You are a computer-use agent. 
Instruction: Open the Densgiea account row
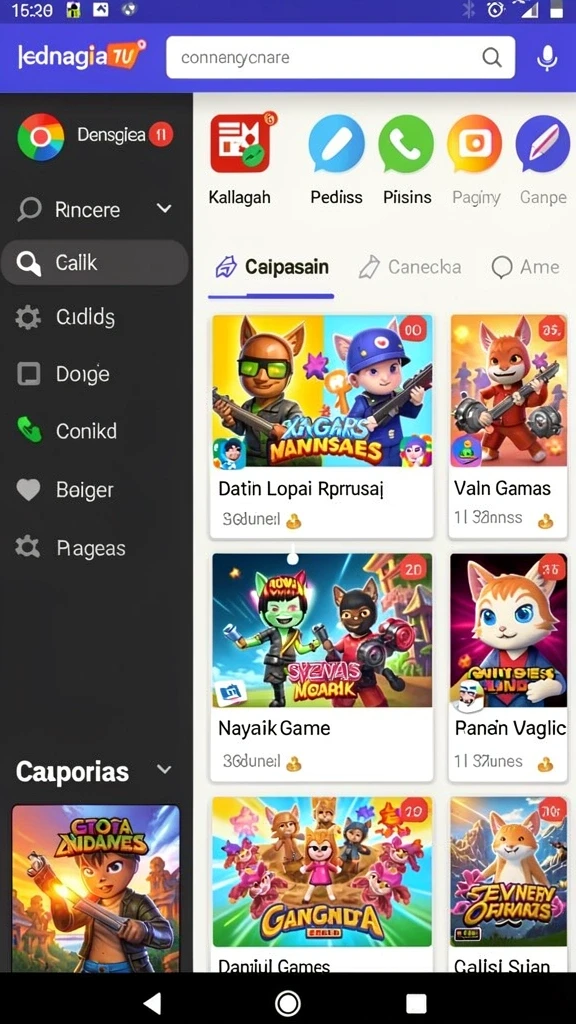click(96, 136)
